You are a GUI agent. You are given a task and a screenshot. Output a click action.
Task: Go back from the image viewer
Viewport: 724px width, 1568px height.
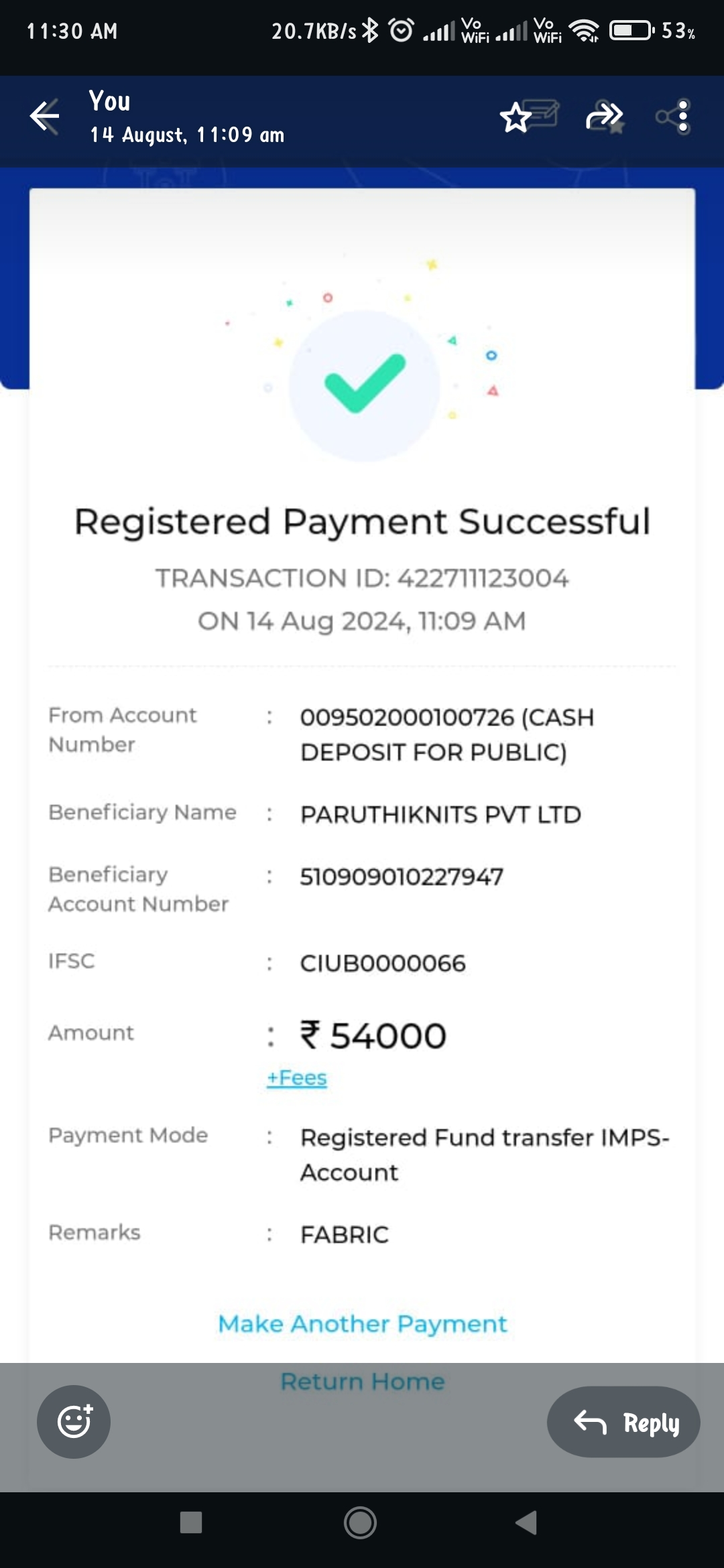coord(45,117)
